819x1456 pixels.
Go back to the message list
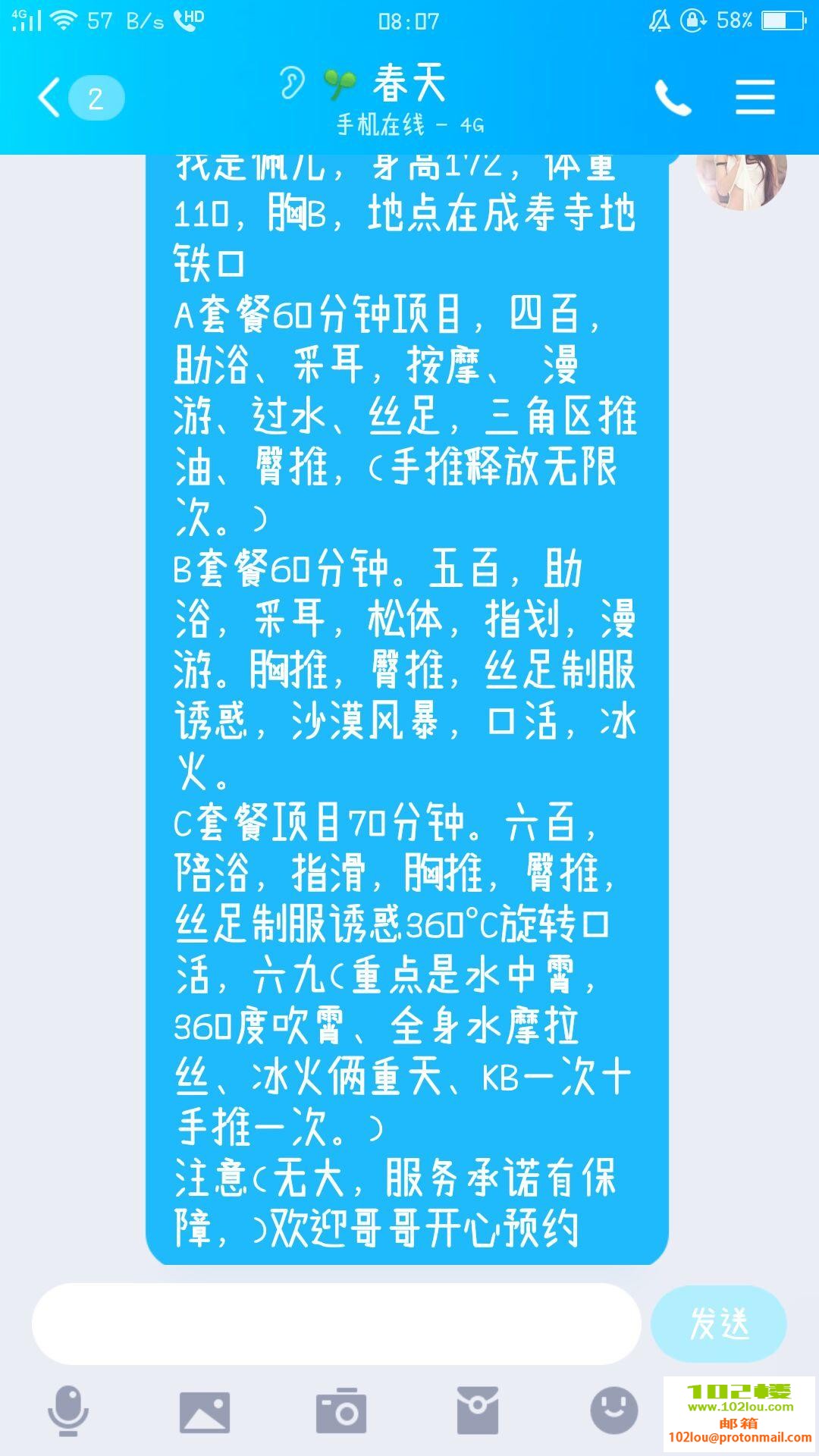pos(50,99)
